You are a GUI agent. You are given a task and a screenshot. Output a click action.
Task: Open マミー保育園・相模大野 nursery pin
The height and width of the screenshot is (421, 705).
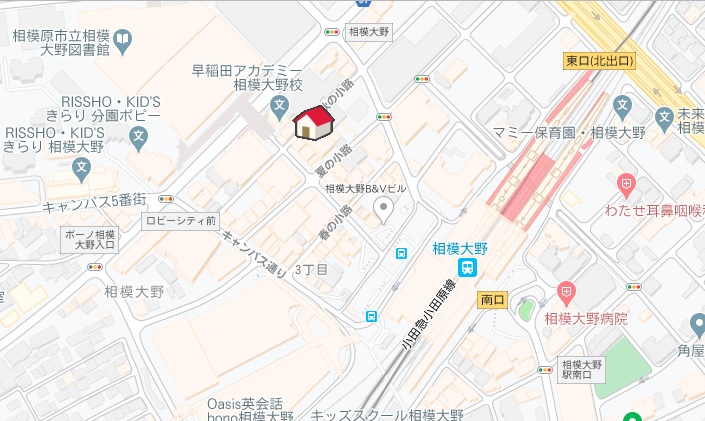(x=622, y=104)
